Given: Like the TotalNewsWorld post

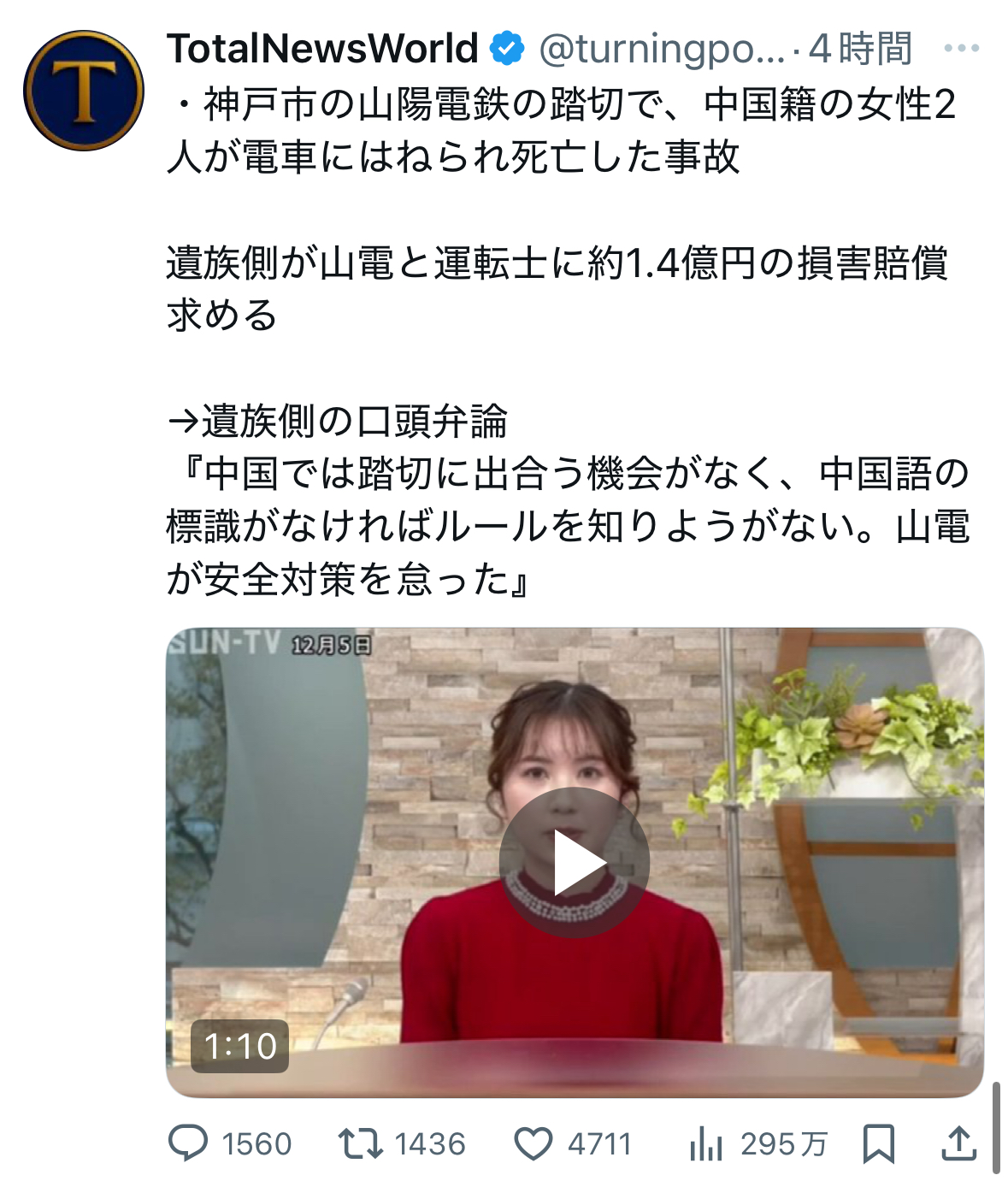Looking at the screenshot, I should point(533,1143).
